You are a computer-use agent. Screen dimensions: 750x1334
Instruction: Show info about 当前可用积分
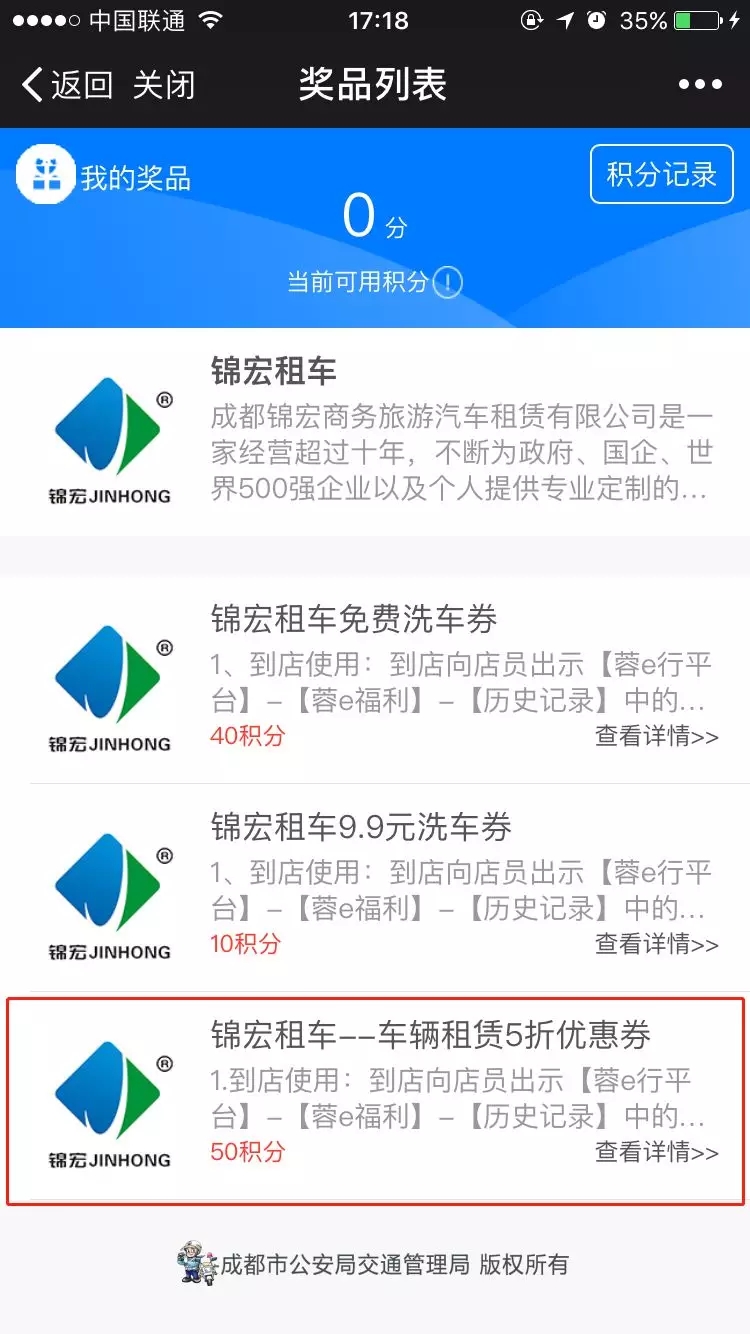pyautogui.click(x=447, y=282)
